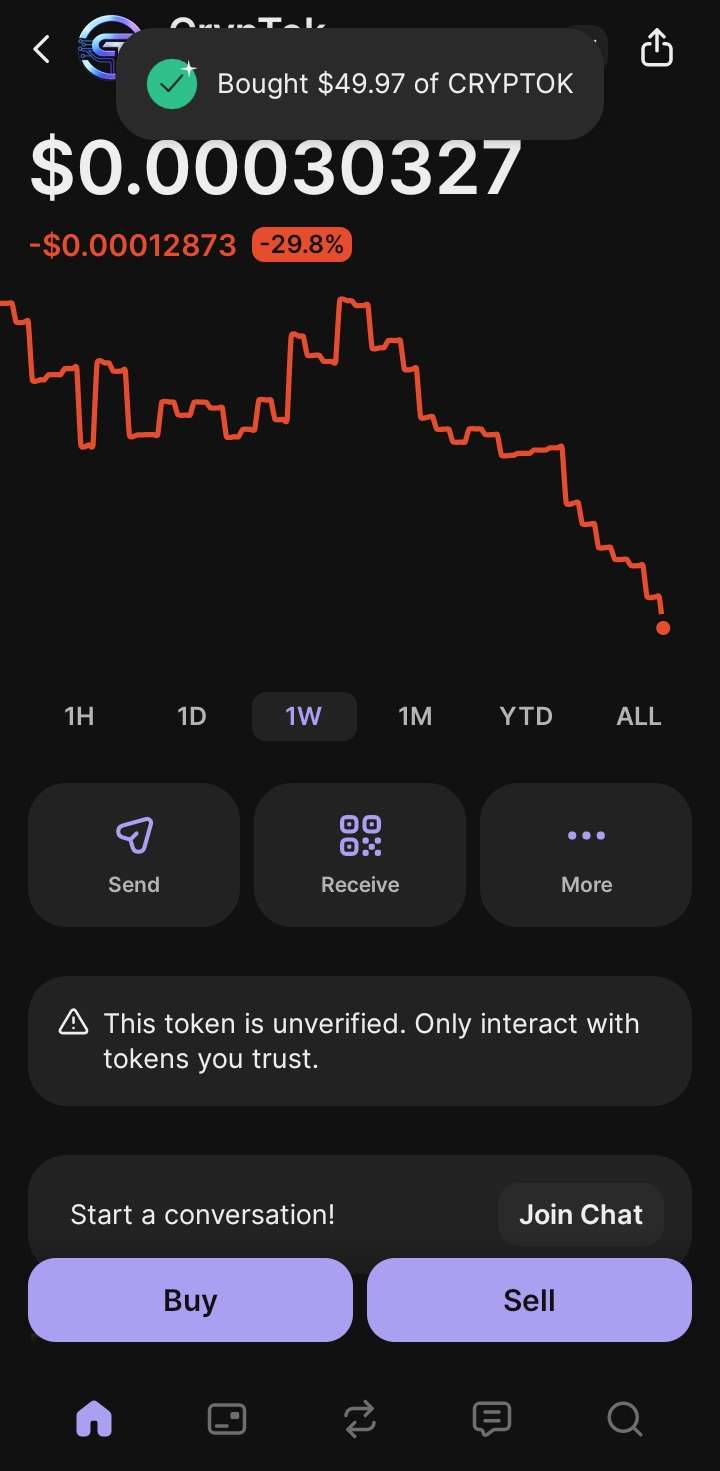Sell your CRYPTOK holdings

click(x=529, y=1300)
